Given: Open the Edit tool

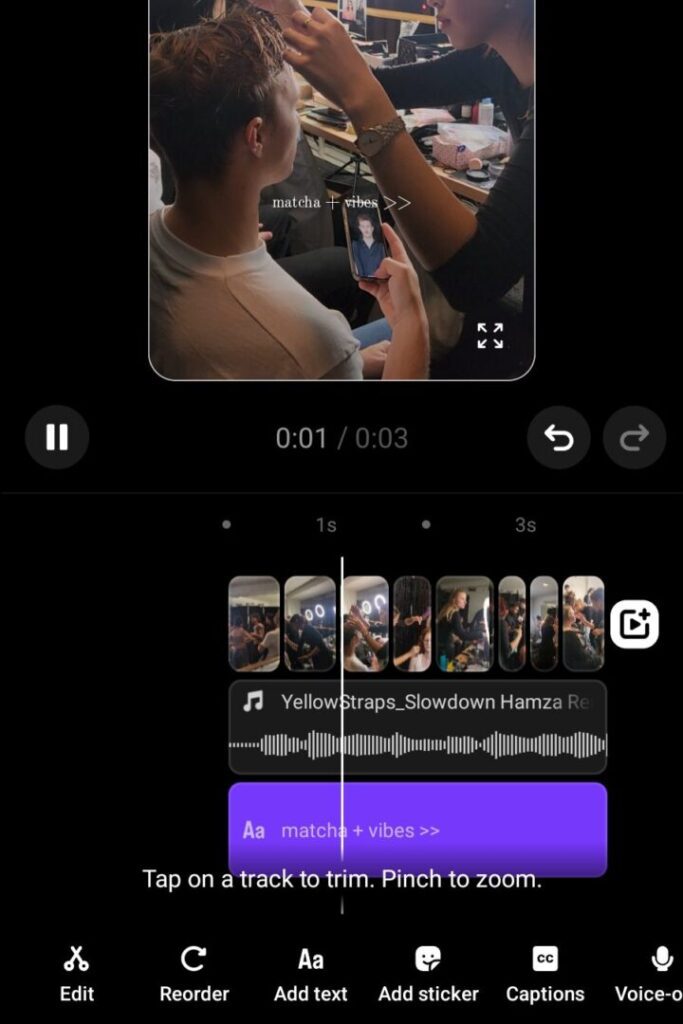Looking at the screenshot, I should click(76, 974).
